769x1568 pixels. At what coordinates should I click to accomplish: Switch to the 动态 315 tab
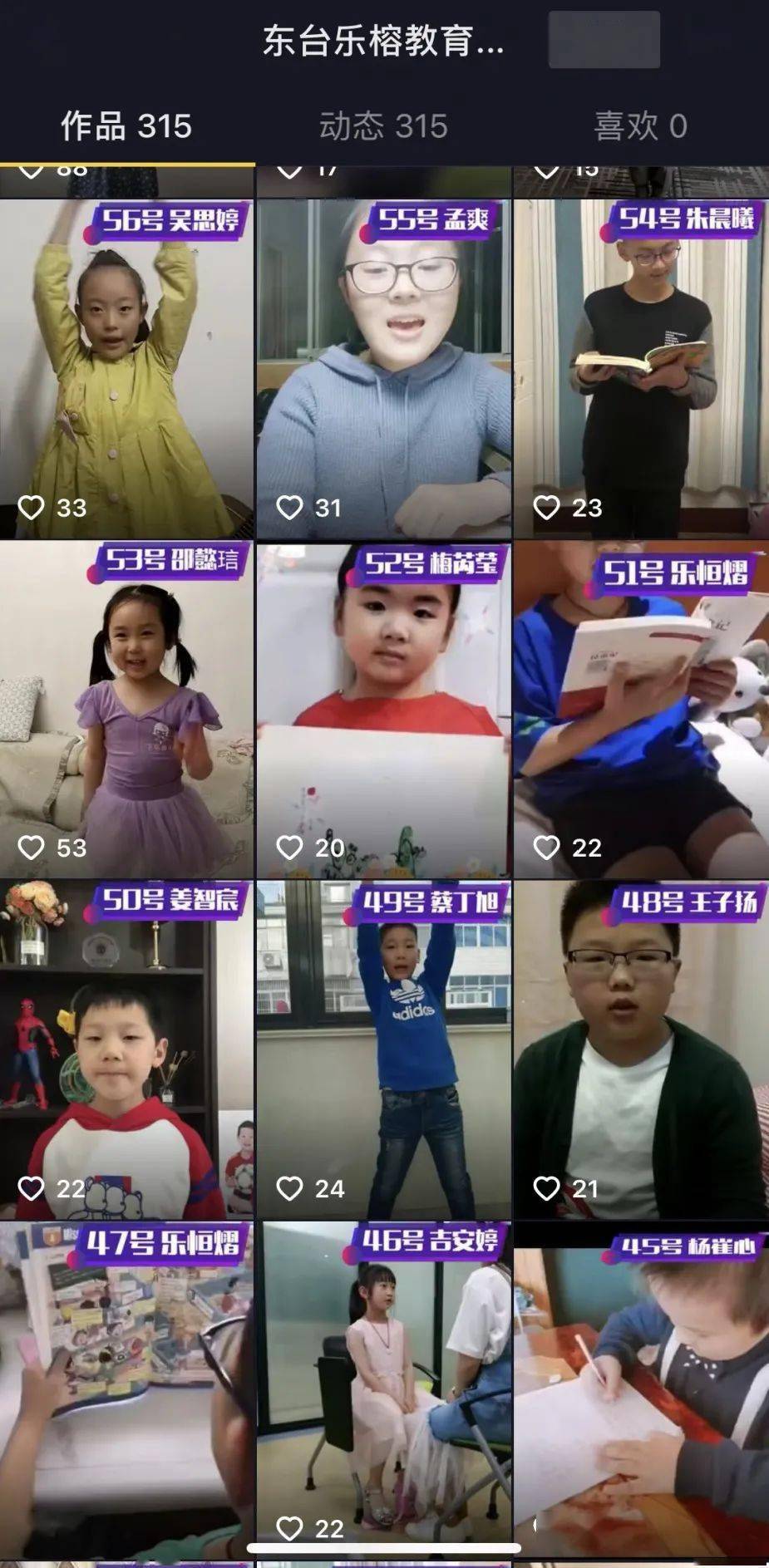pos(383,126)
